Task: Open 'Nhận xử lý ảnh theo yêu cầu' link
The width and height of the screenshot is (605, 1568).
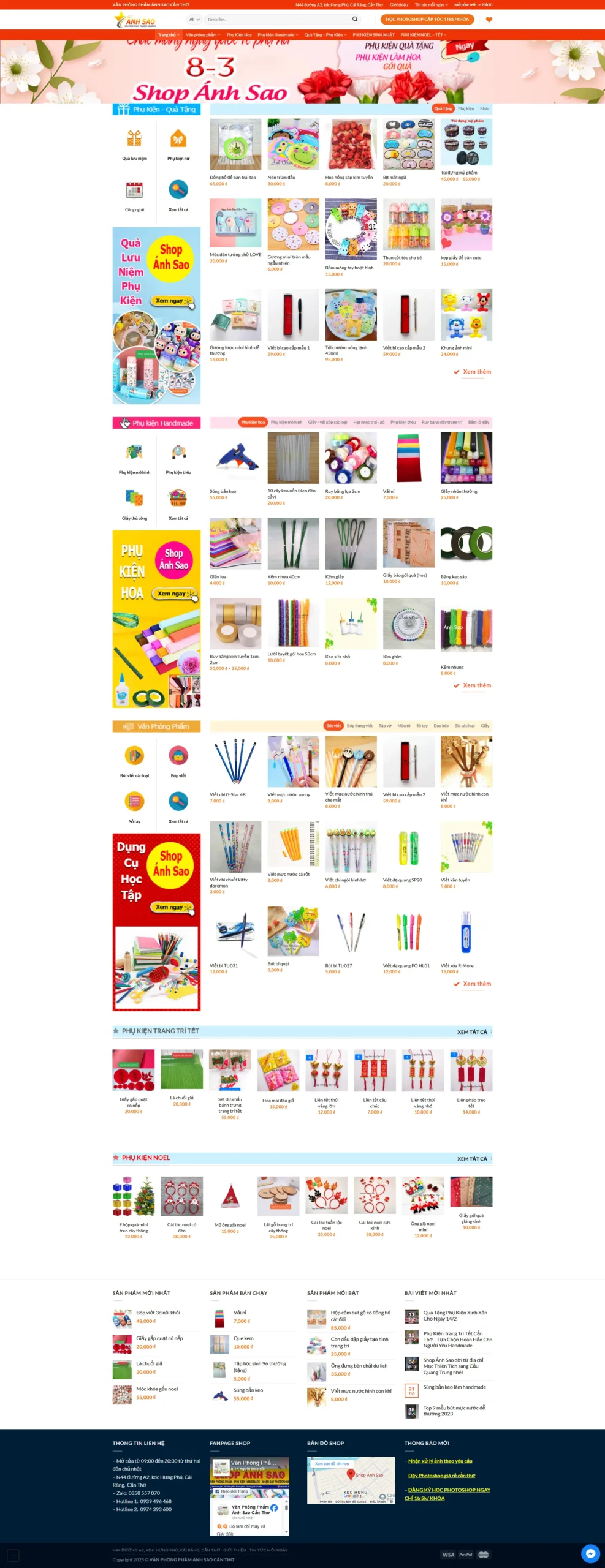Action: coord(440,1461)
